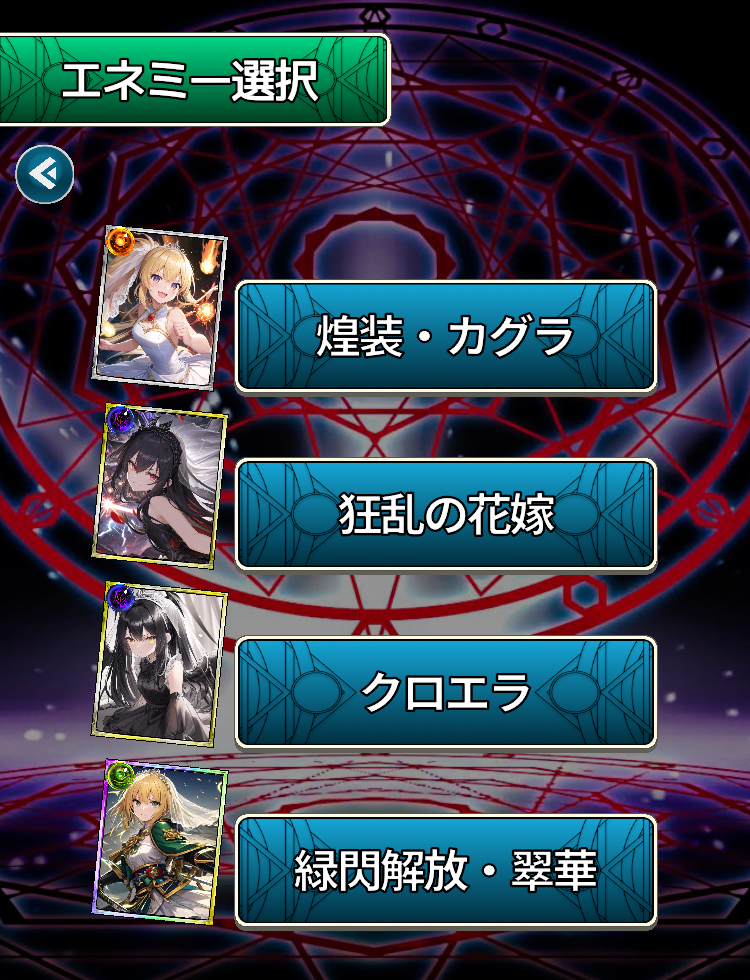Tap the card portrait next to 狂乱の花嫁

(160, 485)
